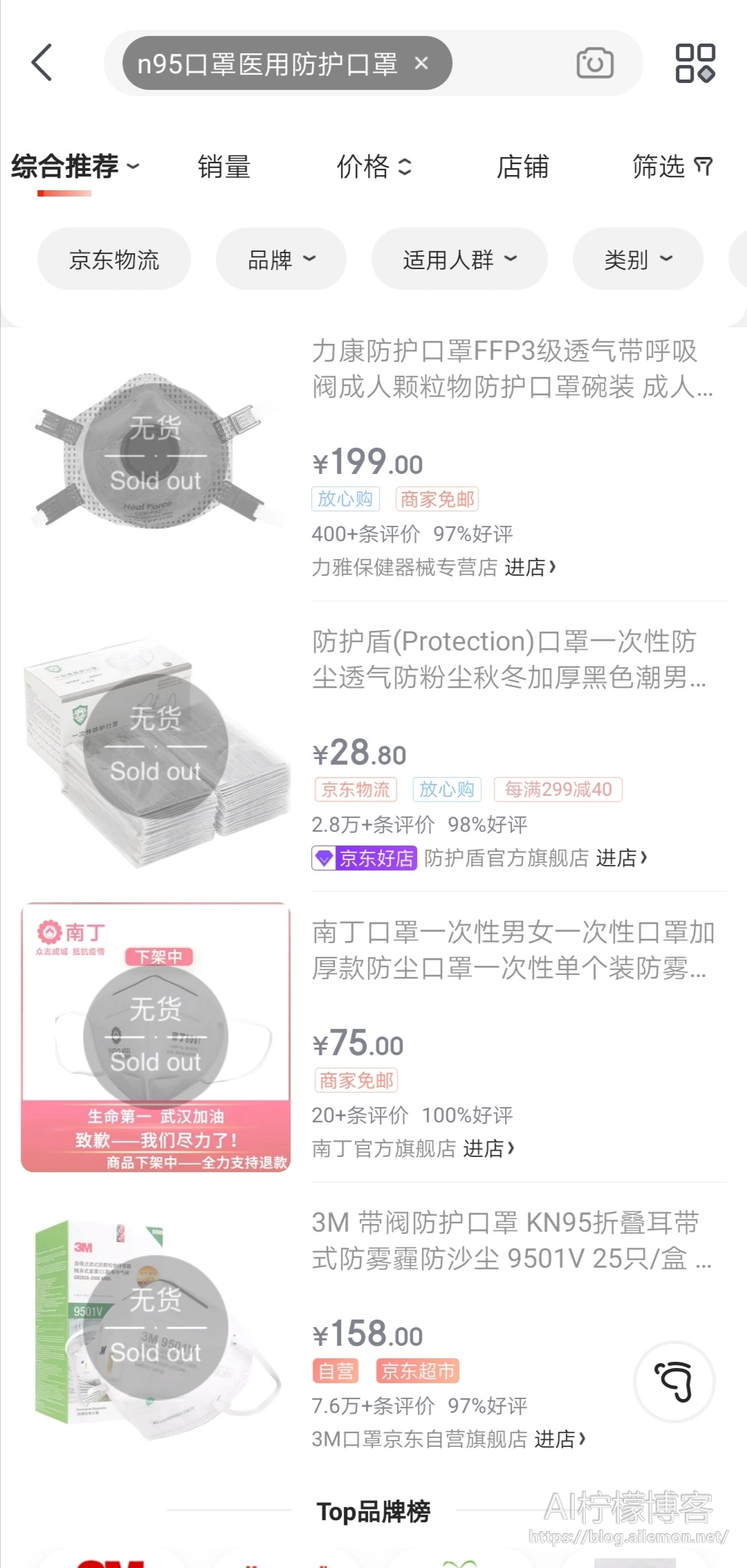
Task: Open the 筛选 filter panel
Action: click(x=672, y=167)
